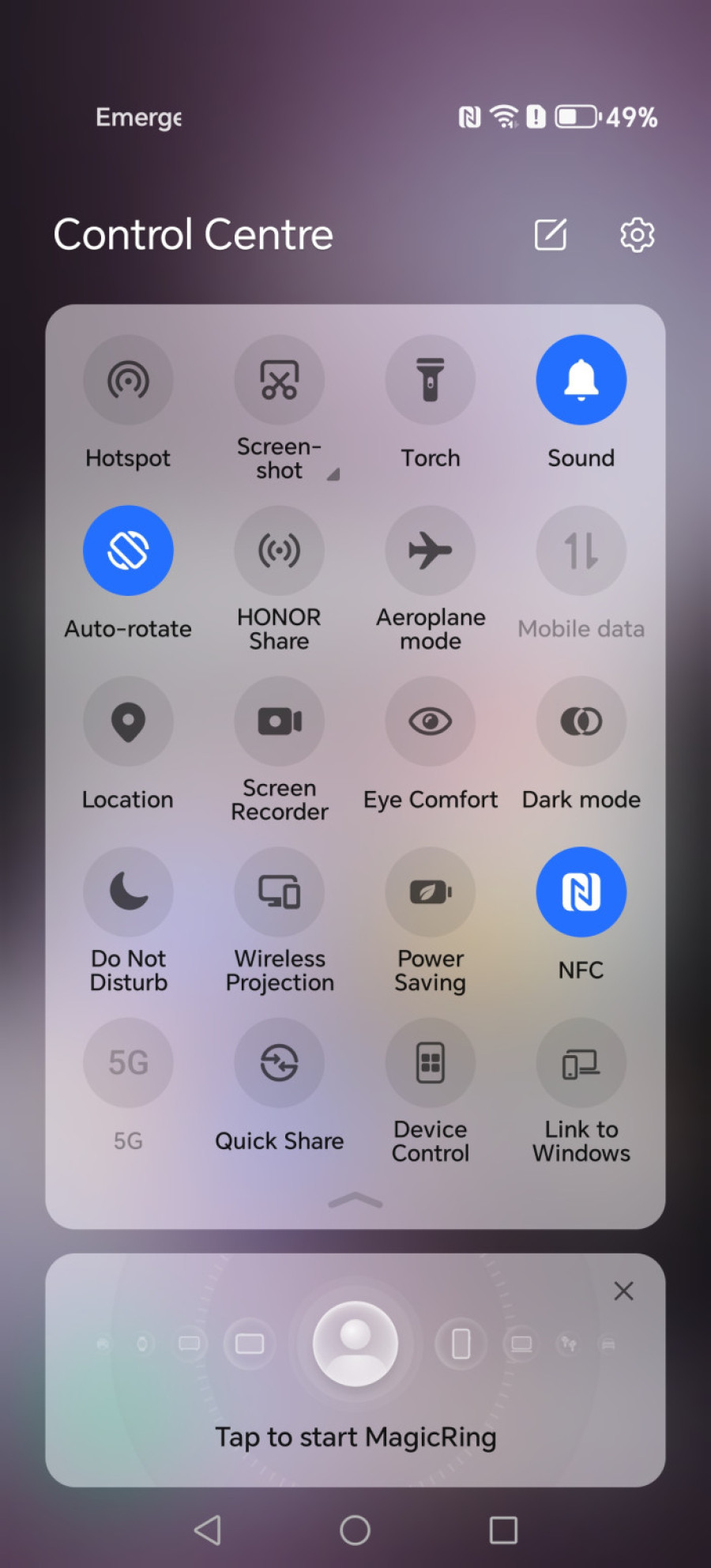This screenshot has width=711, height=1568.
Task: Open settings via the gear icon
Action: (637, 235)
